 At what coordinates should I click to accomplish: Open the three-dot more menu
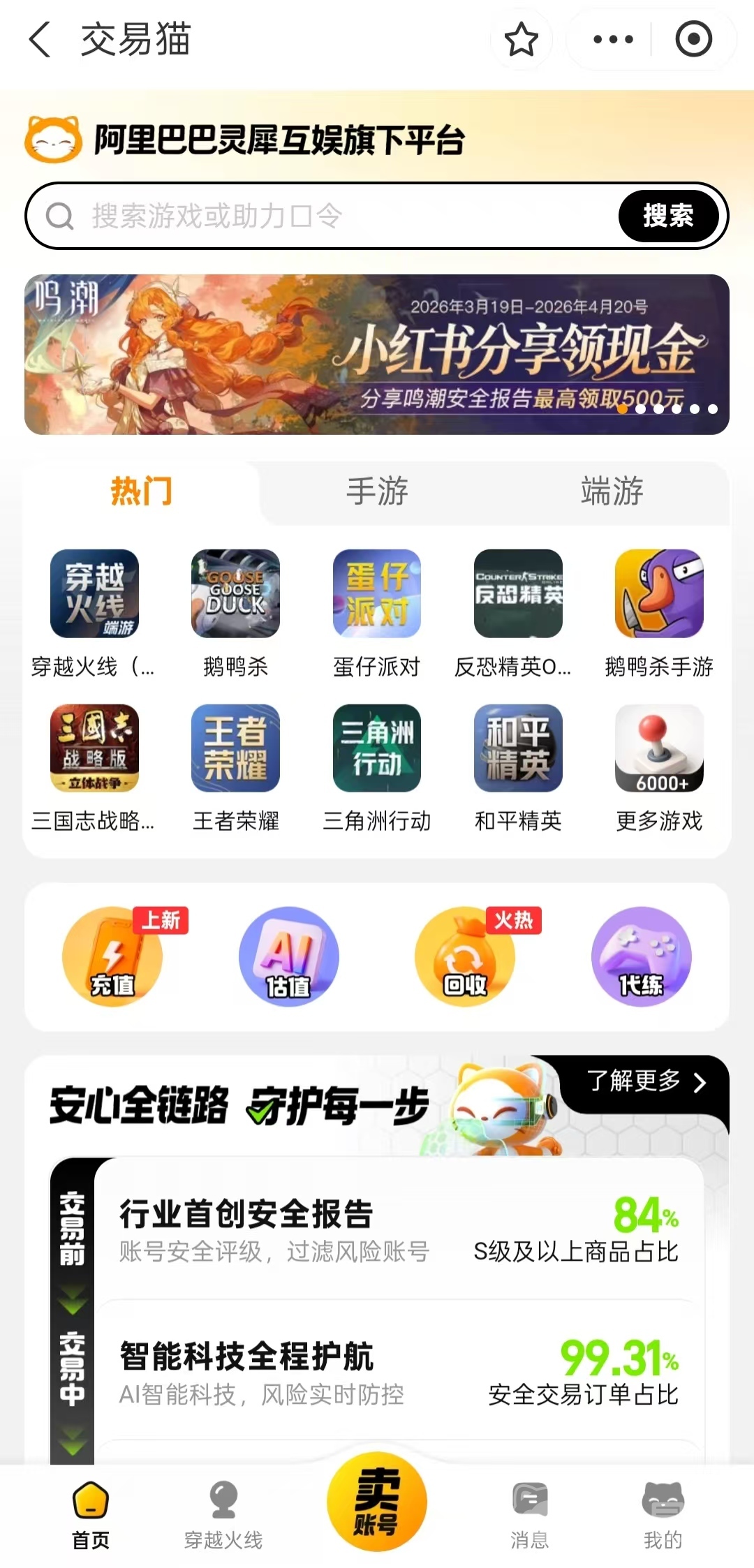coord(612,39)
